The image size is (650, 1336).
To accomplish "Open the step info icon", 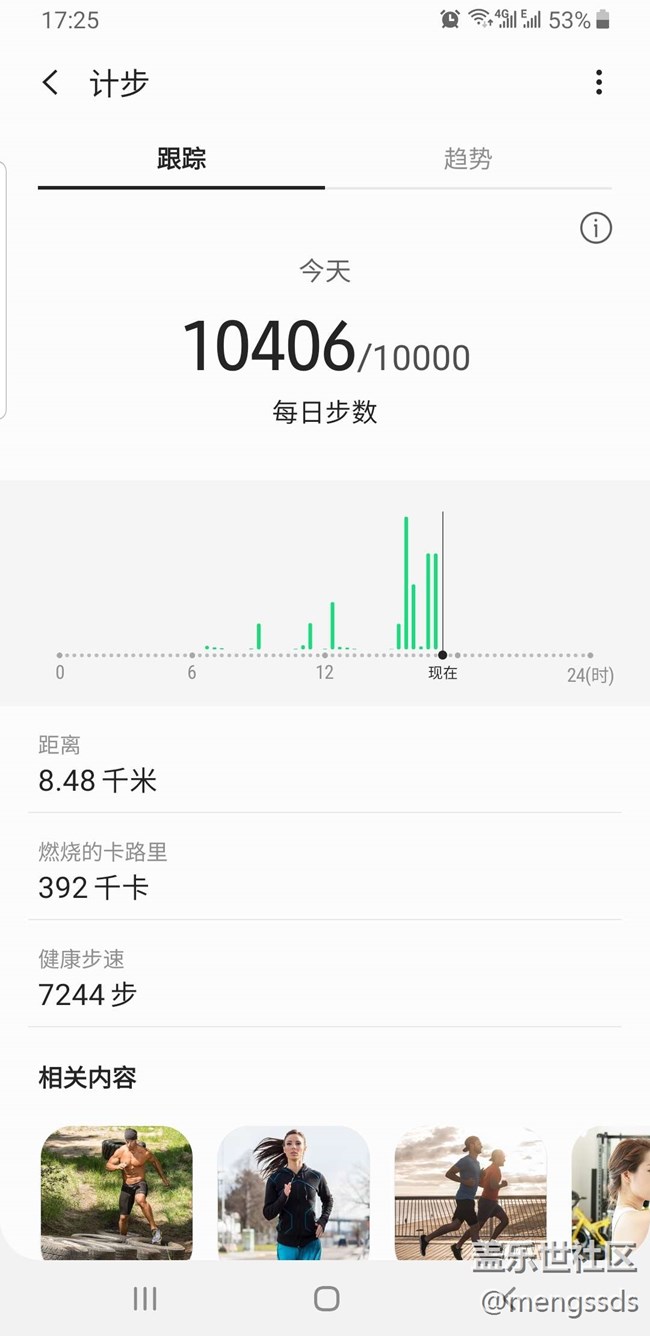I will click(595, 229).
